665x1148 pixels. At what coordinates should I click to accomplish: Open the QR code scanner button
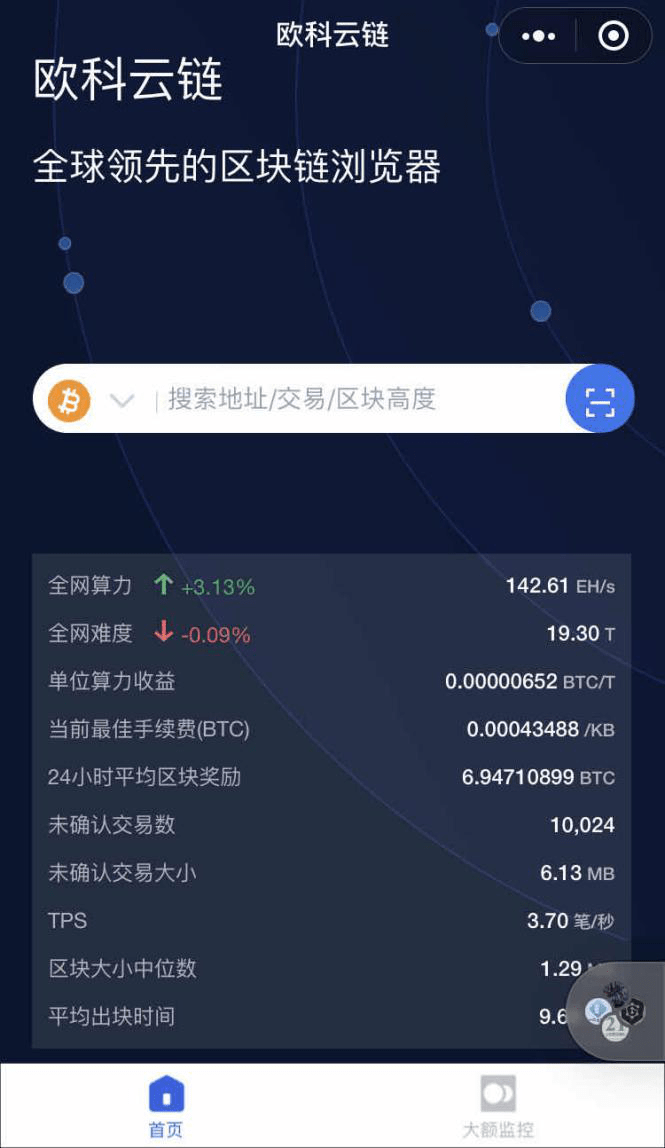point(599,399)
